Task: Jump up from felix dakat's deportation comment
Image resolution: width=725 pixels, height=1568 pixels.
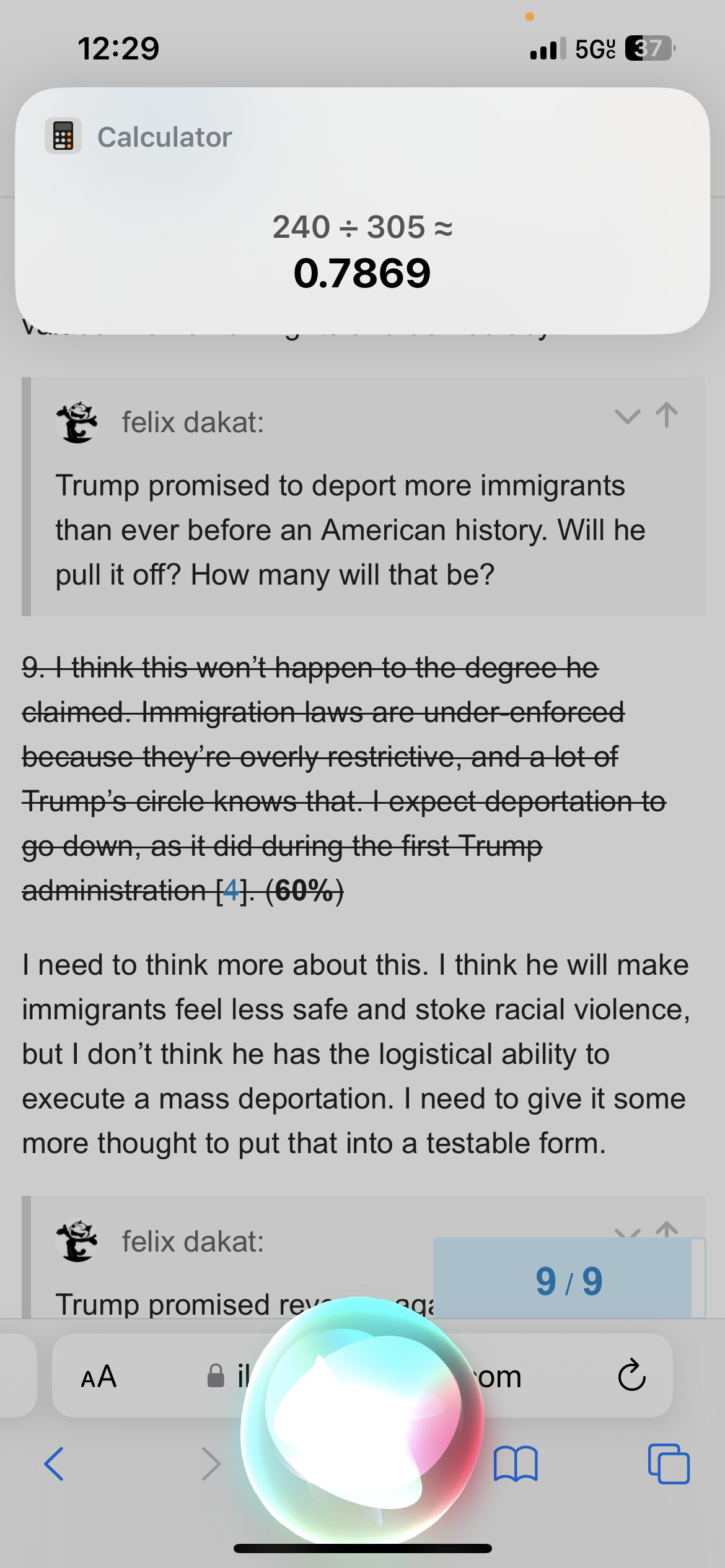Action: (x=667, y=415)
